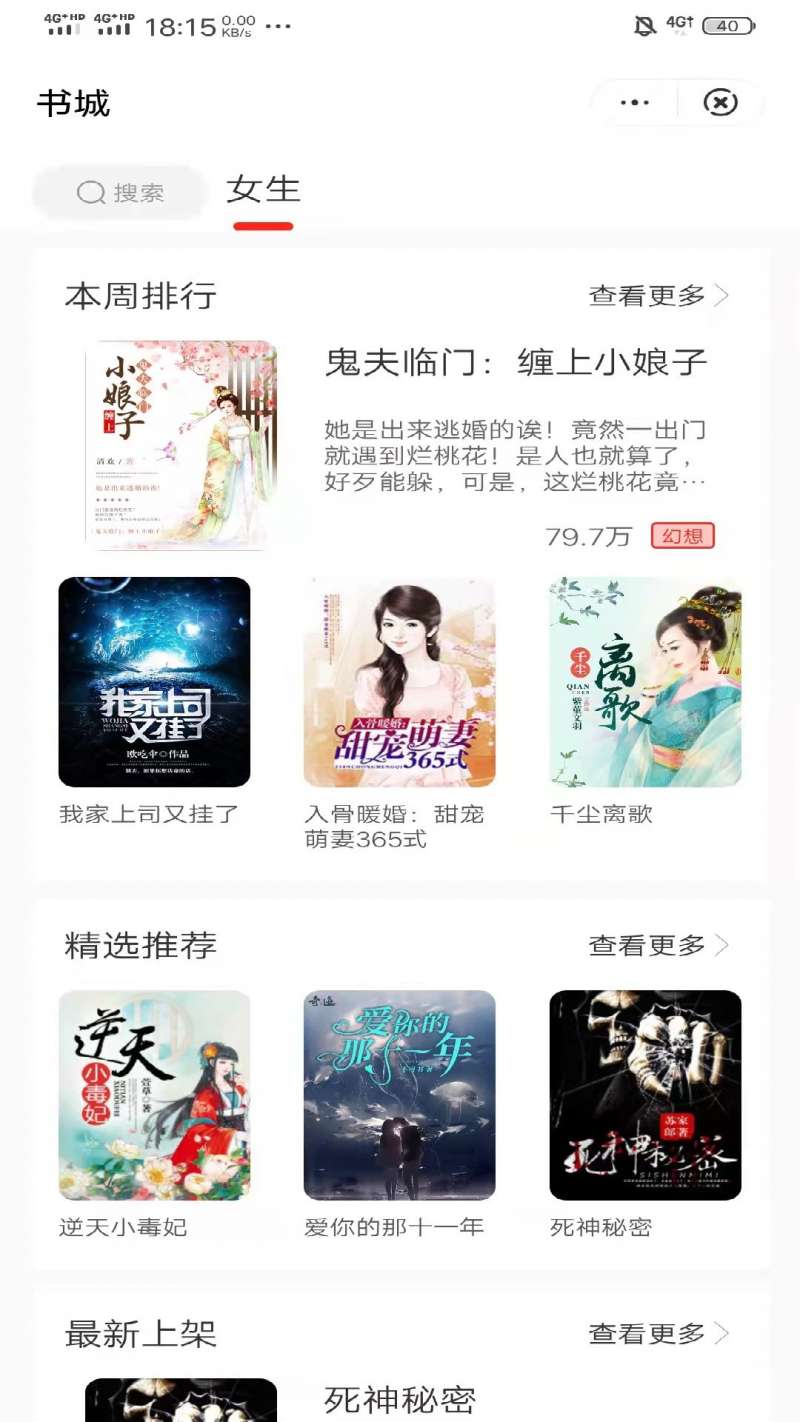The height and width of the screenshot is (1422, 800).
Task: Open the 千尘离歌 book cover
Action: pos(645,683)
